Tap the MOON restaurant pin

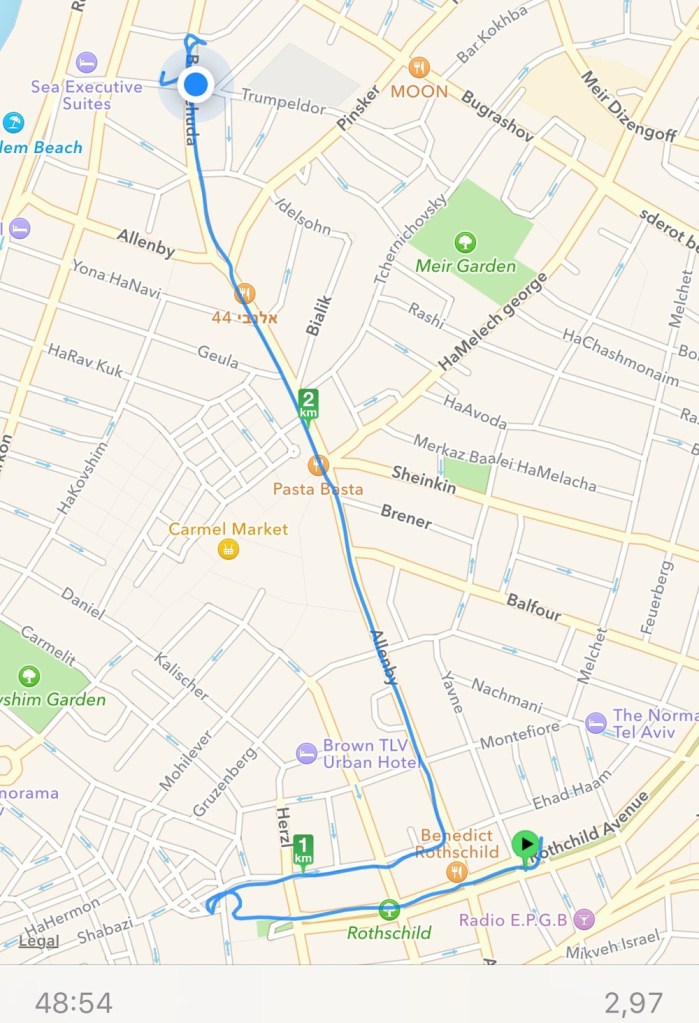419,68
